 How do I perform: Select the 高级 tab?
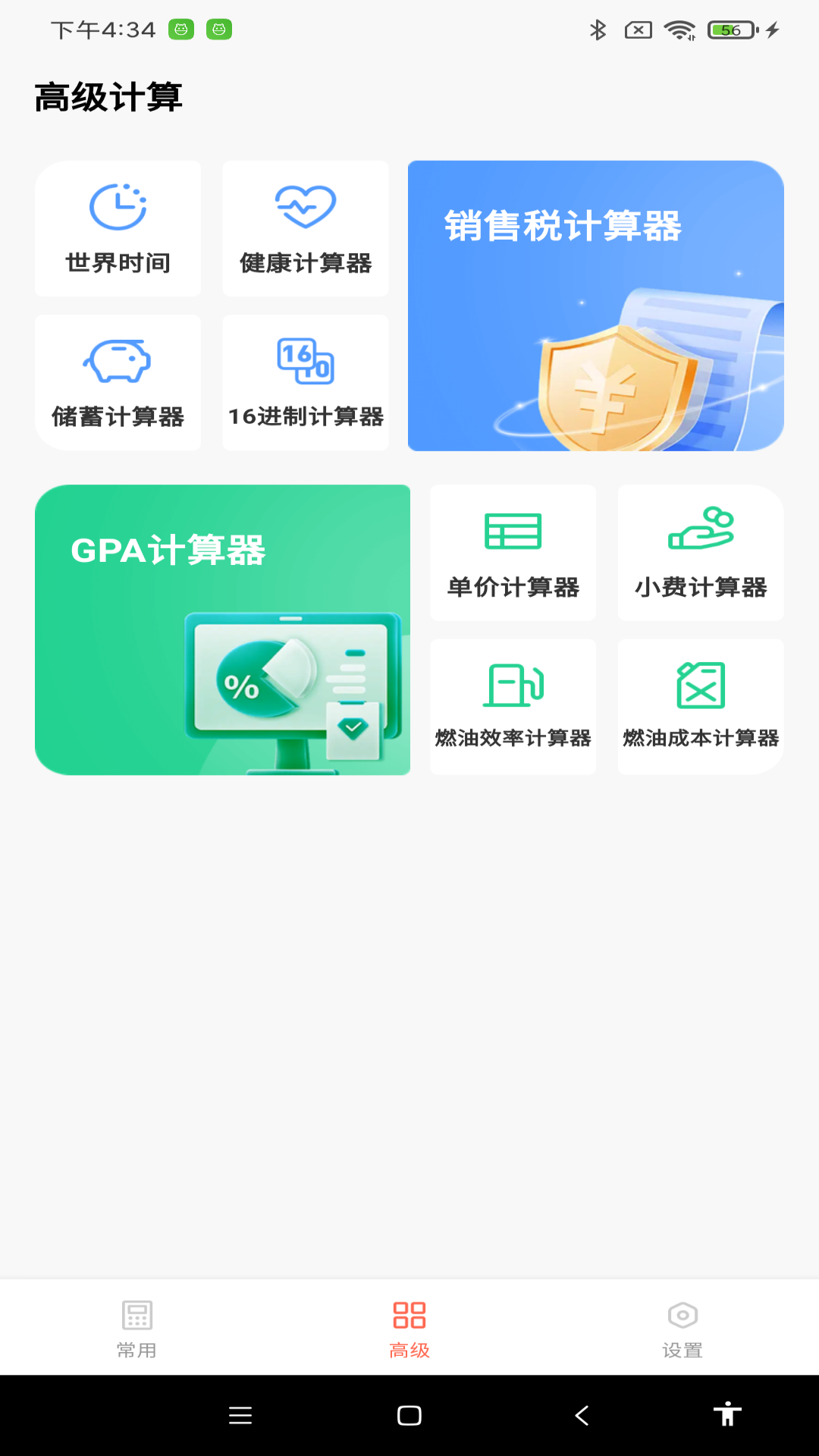pyautogui.click(x=409, y=1335)
